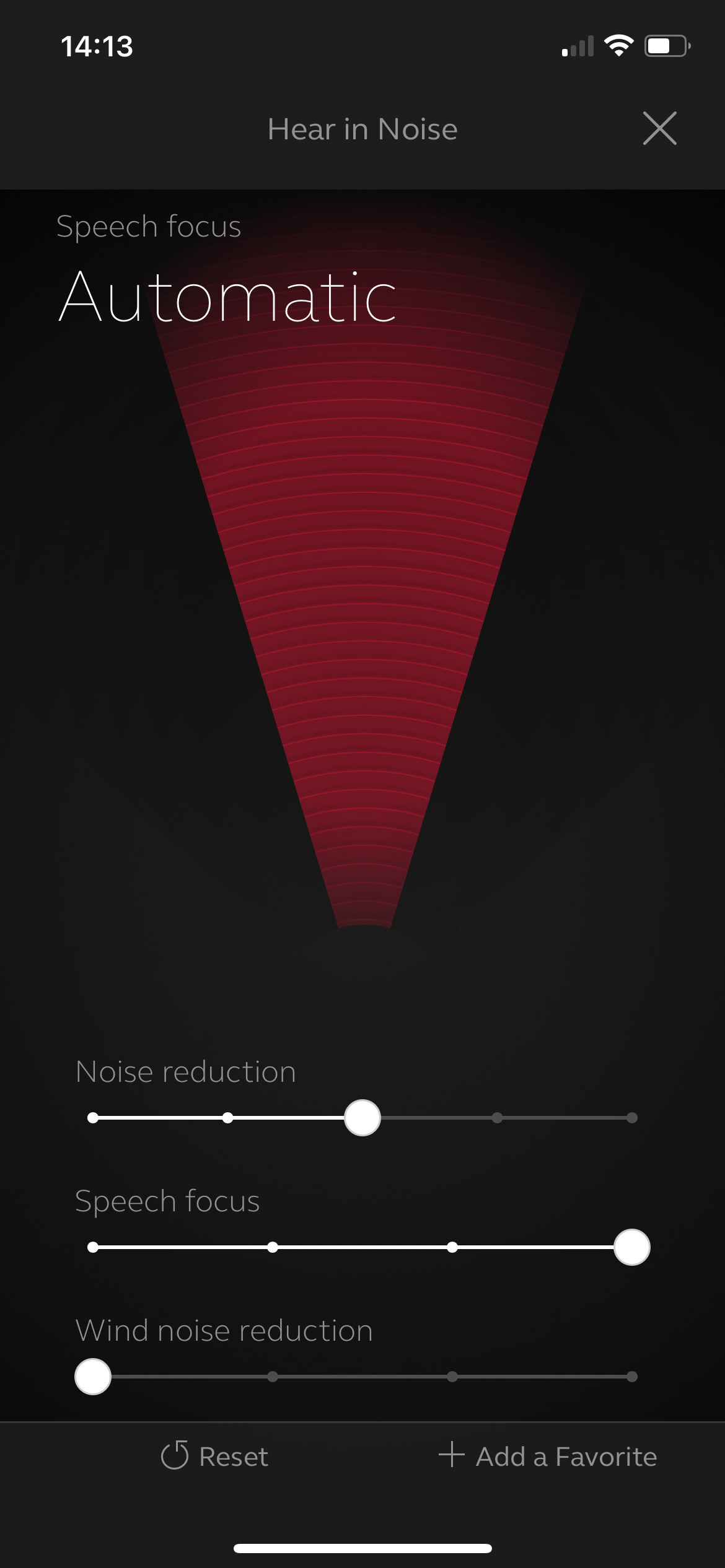Image resolution: width=725 pixels, height=1568 pixels.
Task: Set Speech focus to its lowest stop
Action: [93, 1247]
